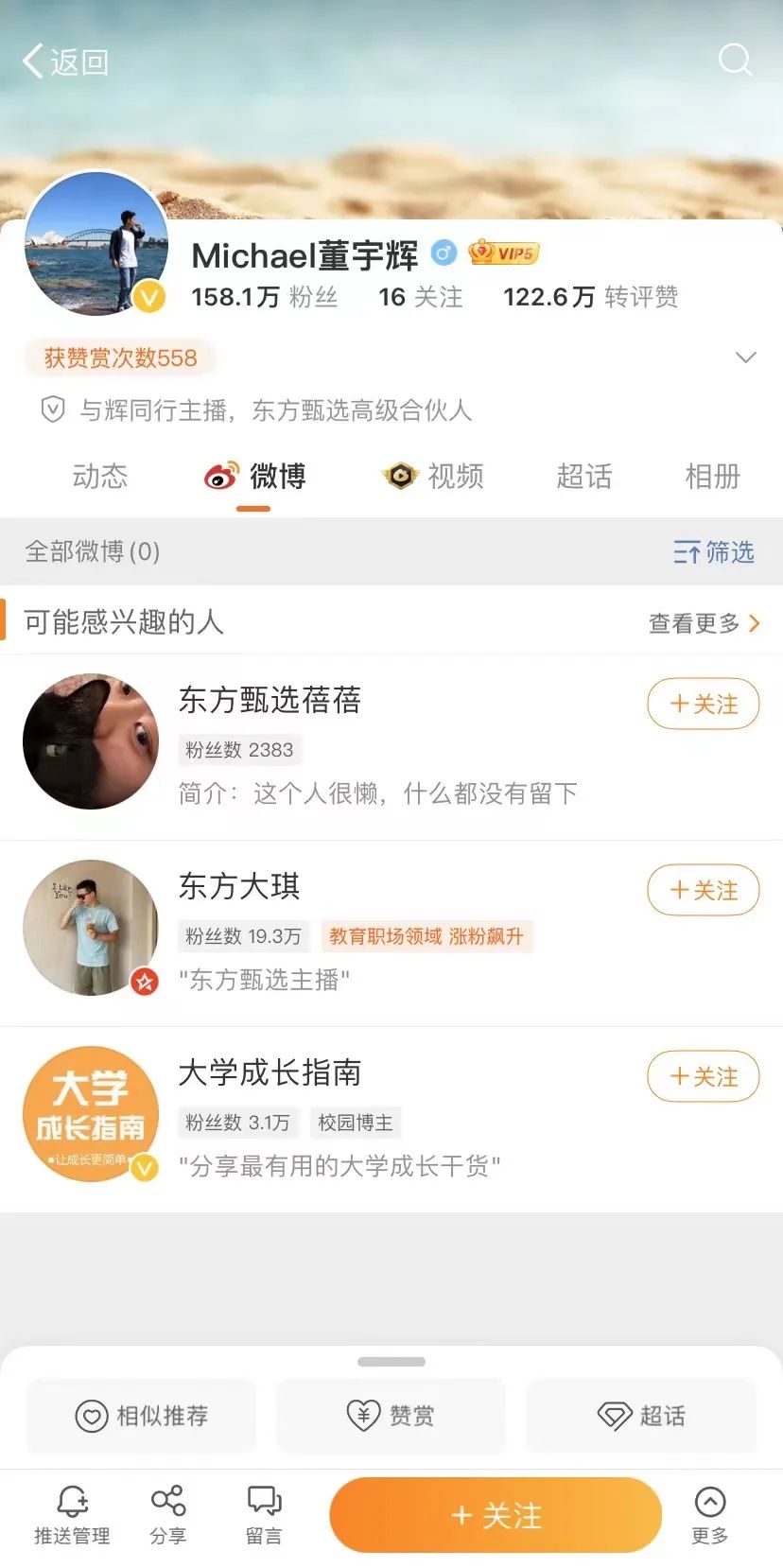Viewport: 783px width, 1568px height.
Task: Open 相似推荐 recommendations
Action: click(142, 1416)
